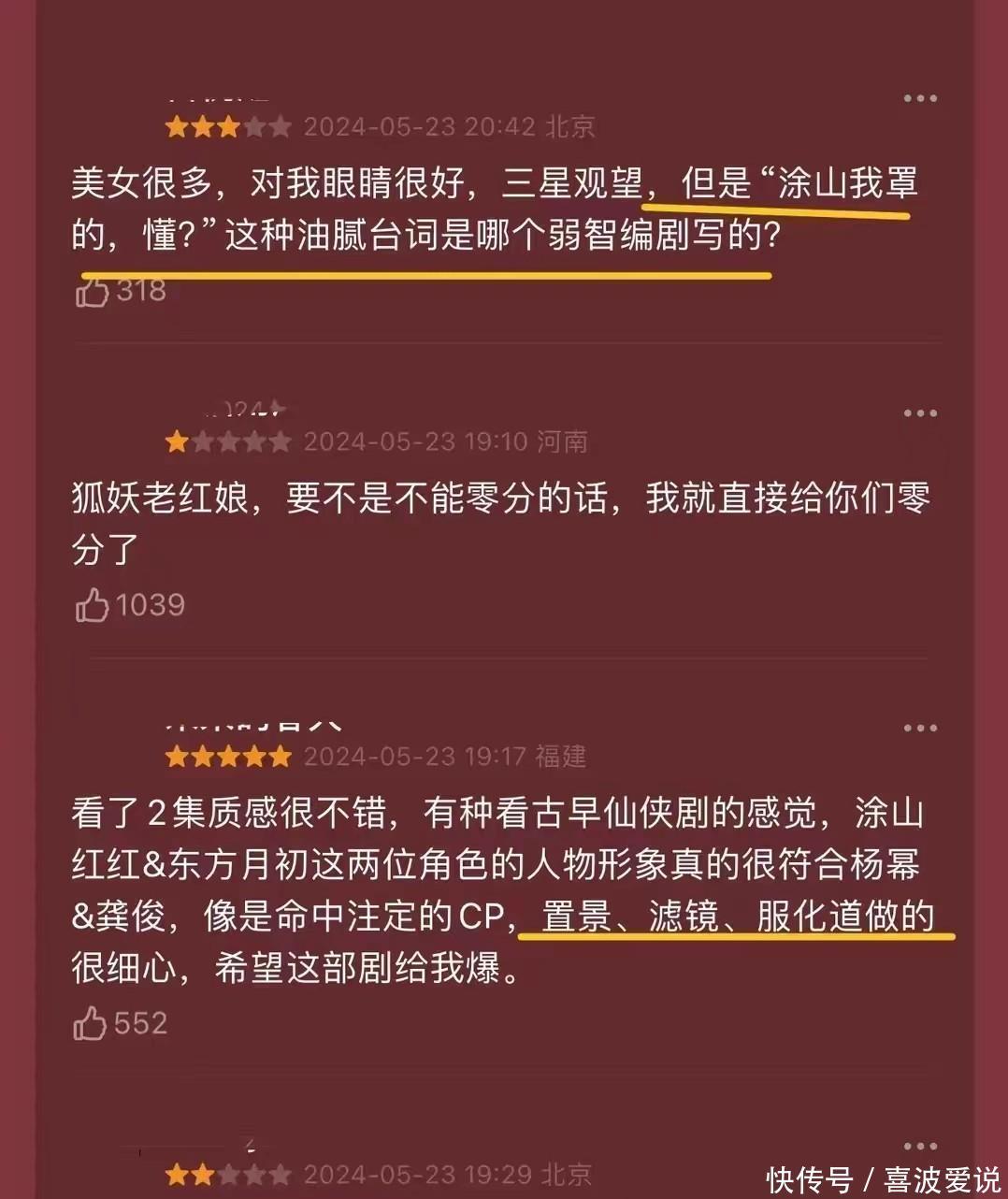The image size is (1008, 1199).
Task: Like the five-star review praising 杨幂 and 龚俊
Action: (91, 1023)
